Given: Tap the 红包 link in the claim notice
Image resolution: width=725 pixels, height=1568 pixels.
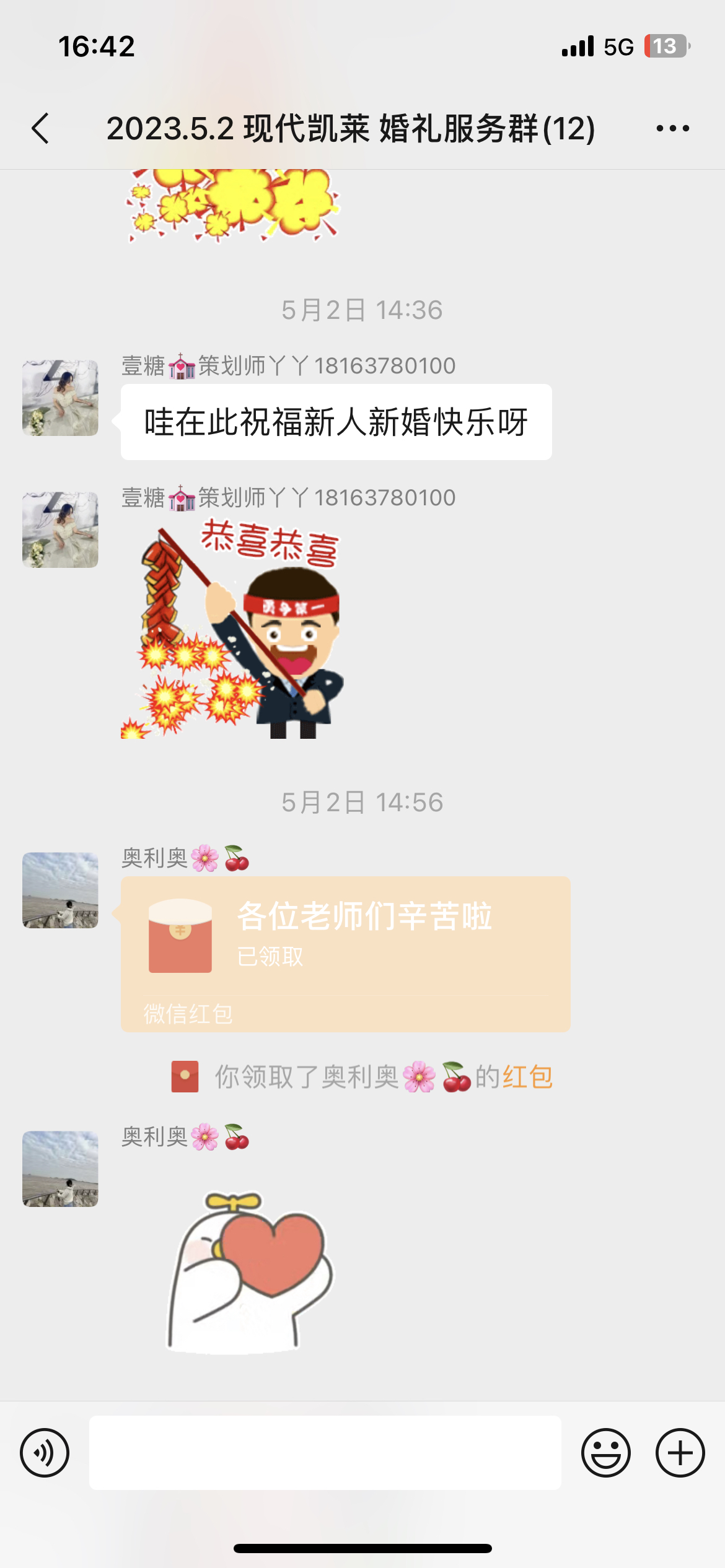Looking at the screenshot, I should tap(527, 1077).
